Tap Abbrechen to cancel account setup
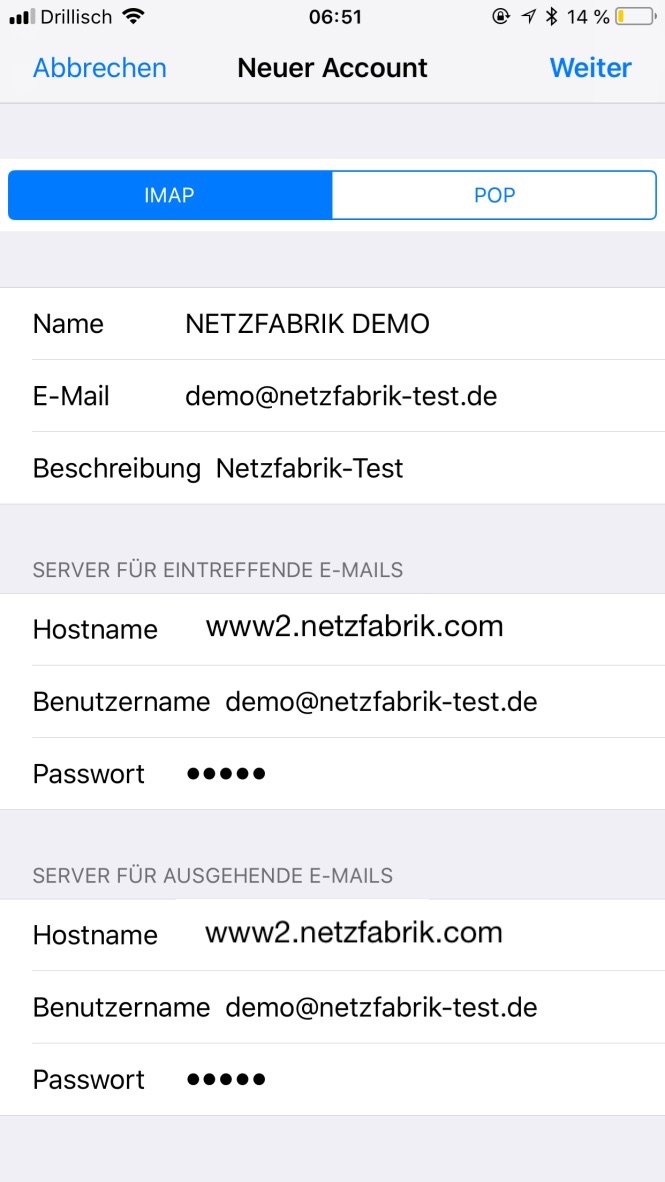This screenshot has height=1182, width=665. coord(100,68)
